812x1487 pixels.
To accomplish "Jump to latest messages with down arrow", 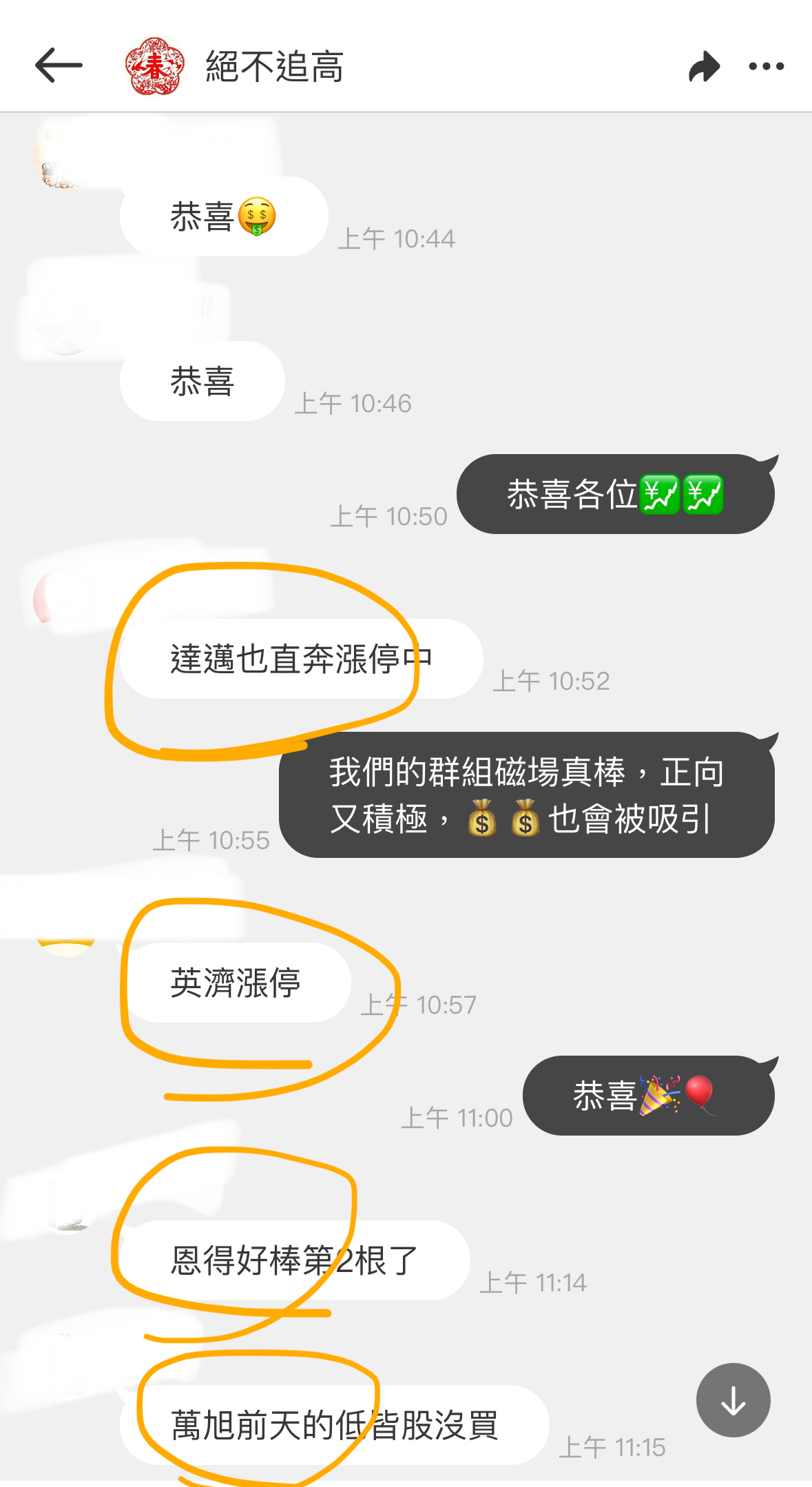I will point(733,1399).
